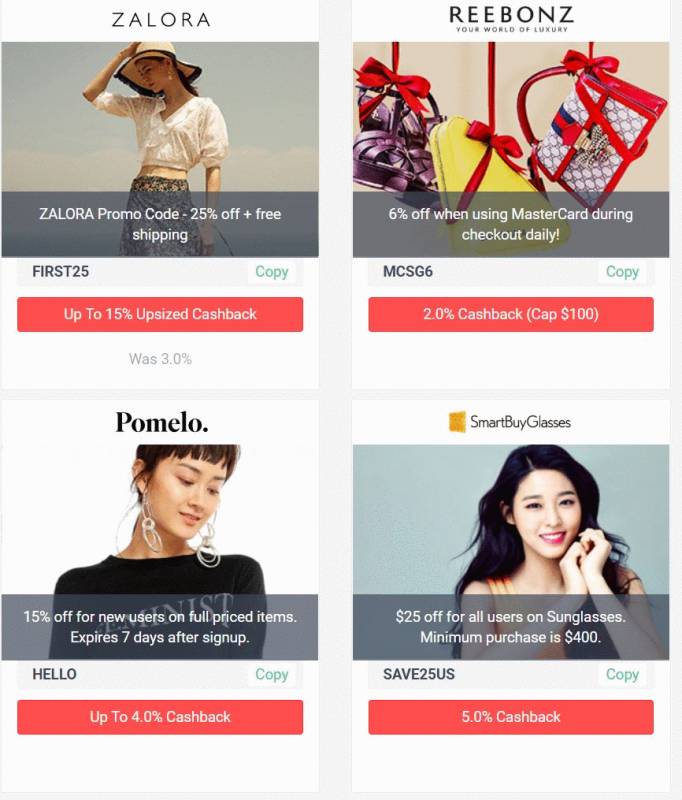Open the Reebonz MasterCard deal image
This screenshot has width=682, height=800.
click(x=511, y=120)
